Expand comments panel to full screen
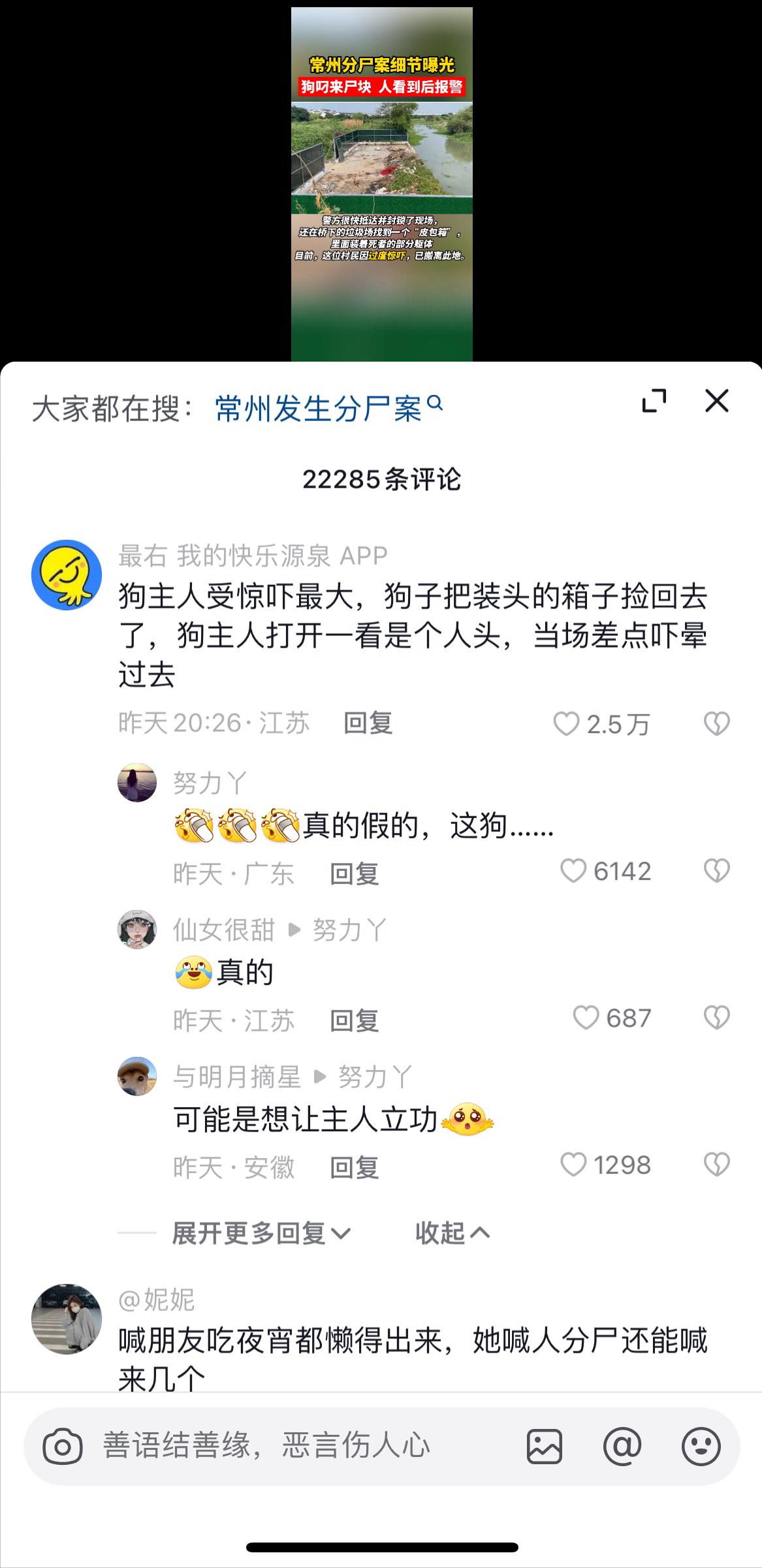762x1568 pixels. pos(654,401)
